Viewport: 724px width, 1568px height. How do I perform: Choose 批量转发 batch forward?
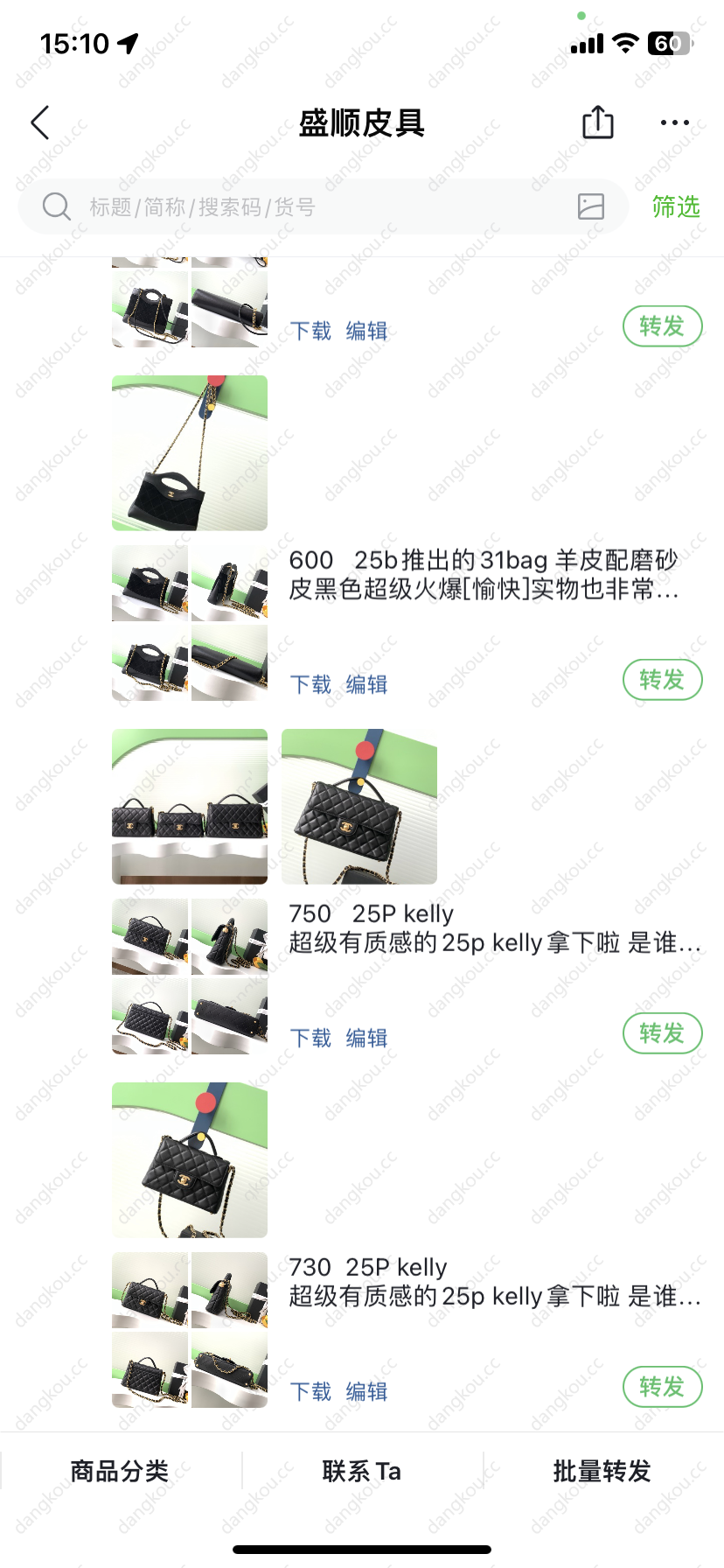pos(602,1471)
